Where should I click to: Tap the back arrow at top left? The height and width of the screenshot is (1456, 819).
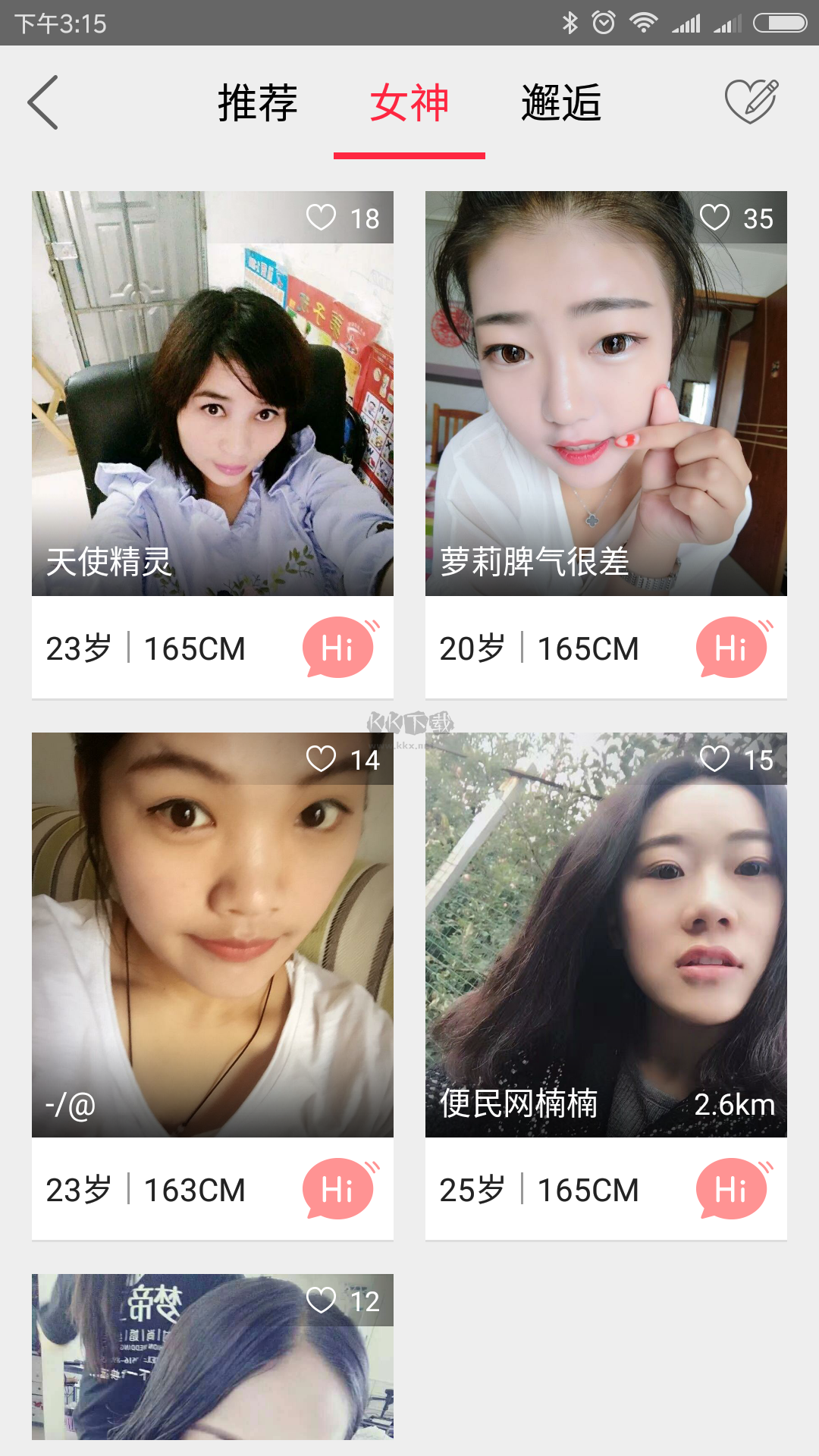click(x=43, y=103)
